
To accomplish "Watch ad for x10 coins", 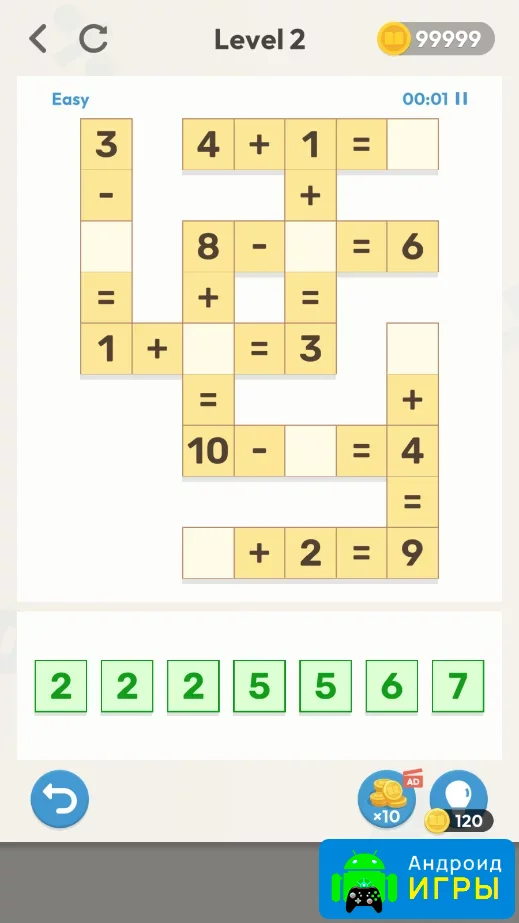I will click(x=388, y=798).
